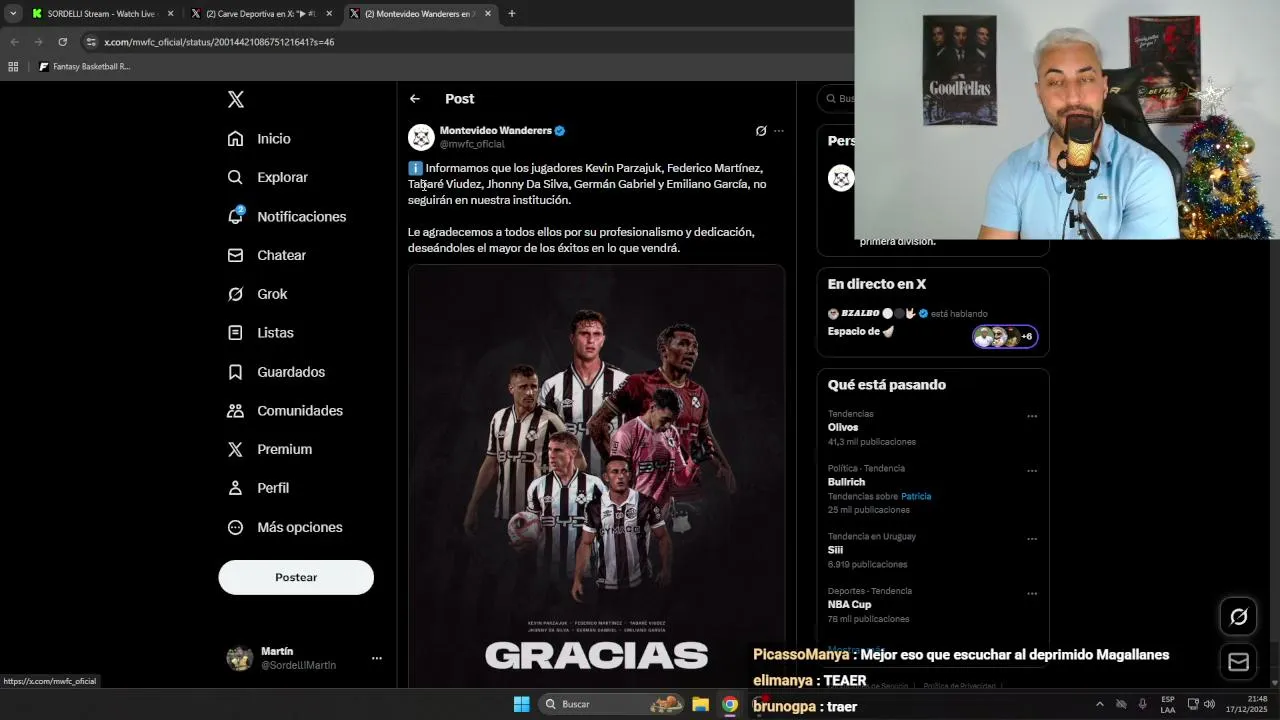Open the post's three-dot menu
The image size is (1280, 720).
pos(779,131)
